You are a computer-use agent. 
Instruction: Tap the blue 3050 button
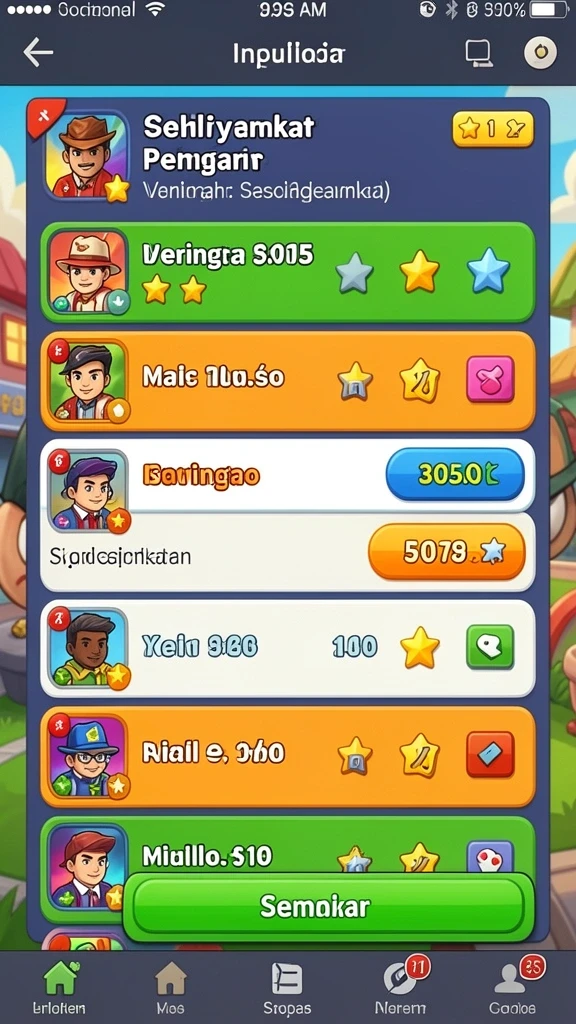point(455,473)
